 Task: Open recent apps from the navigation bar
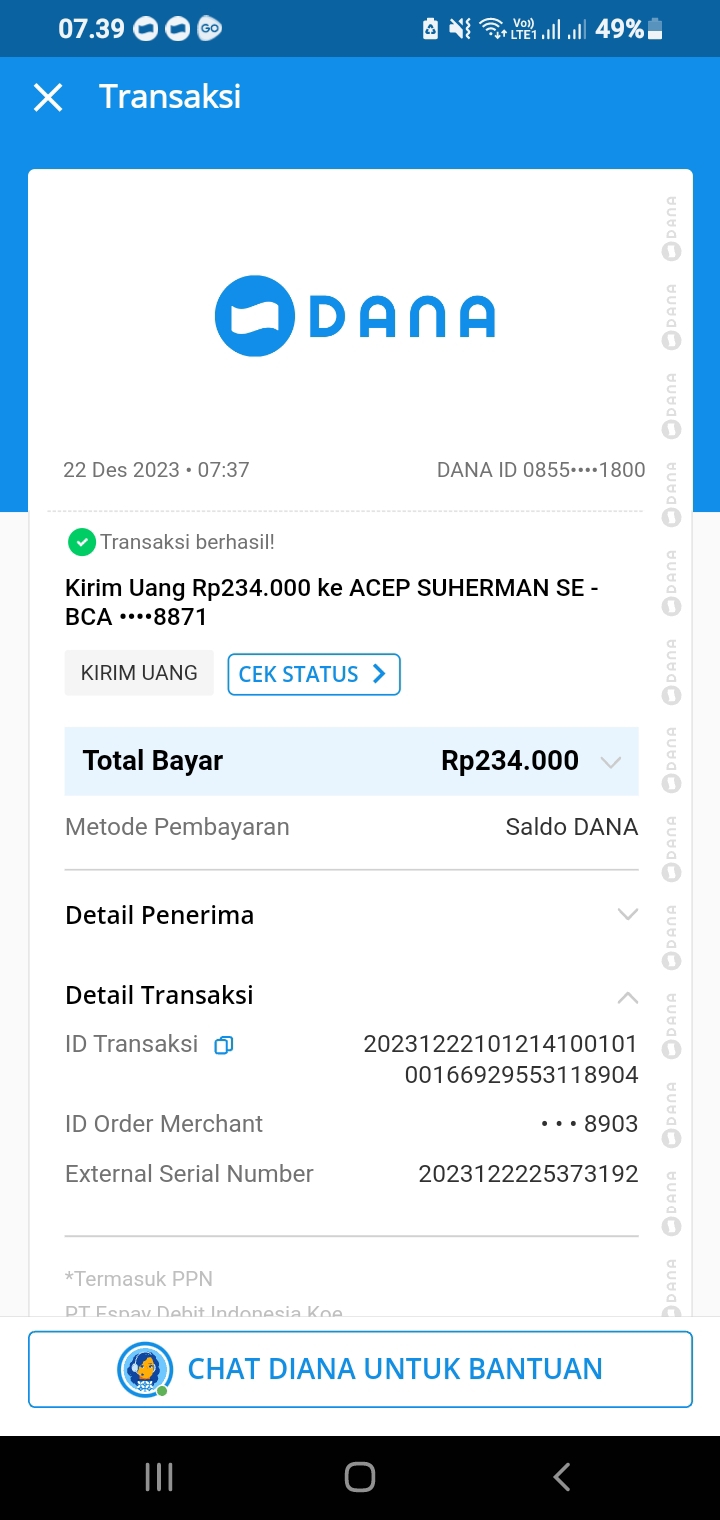[159, 1477]
